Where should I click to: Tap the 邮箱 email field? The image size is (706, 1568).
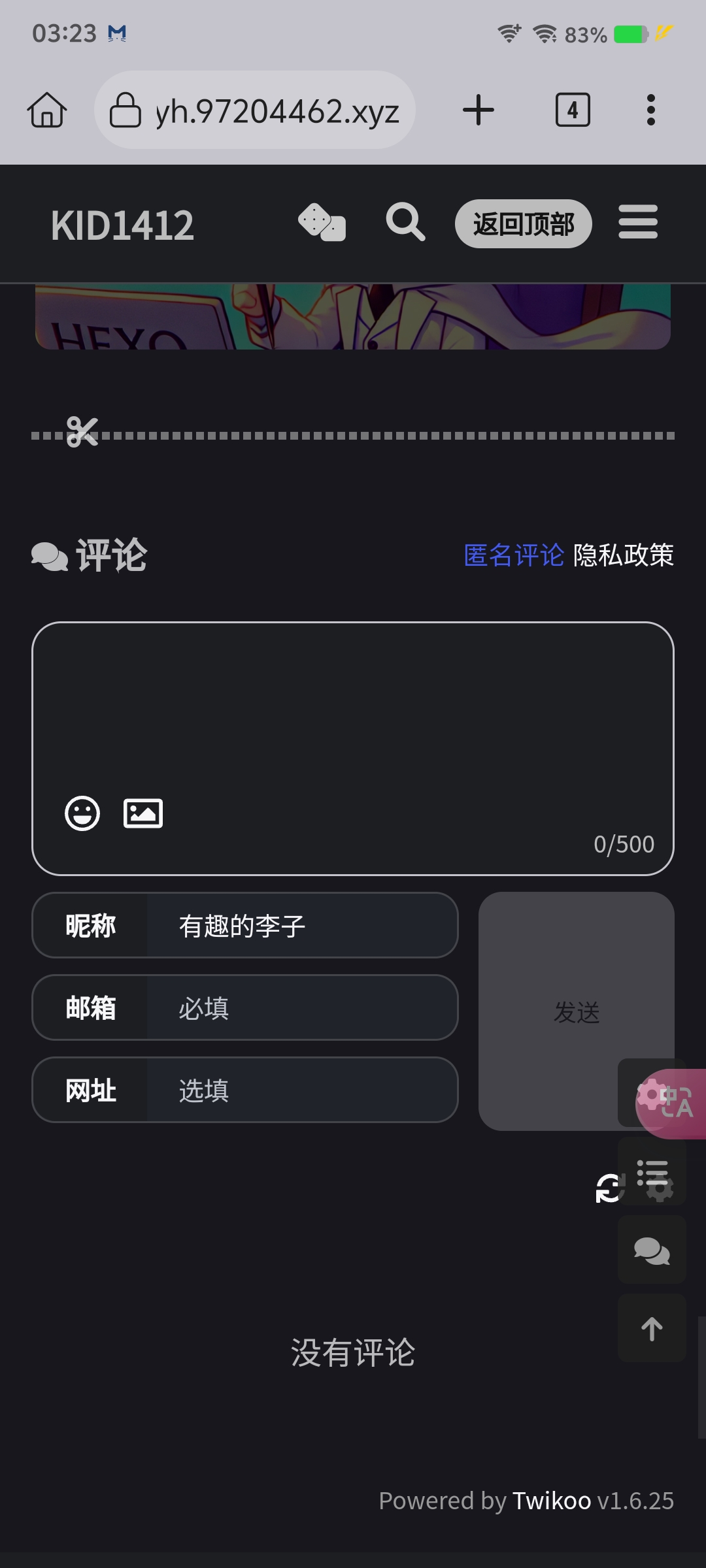coord(301,1008)
